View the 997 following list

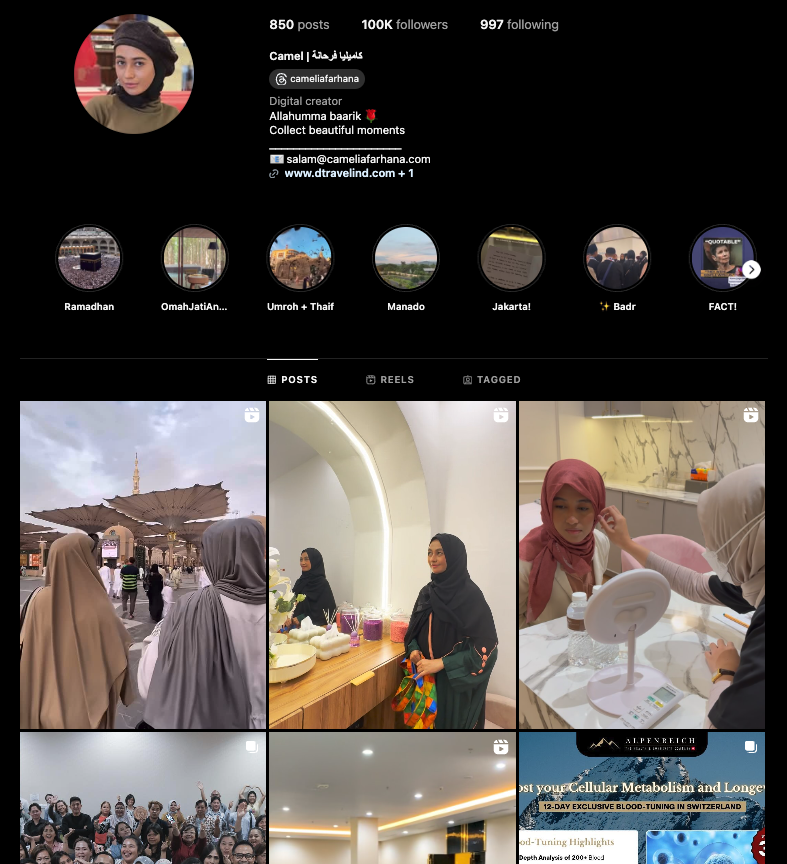[519, 25]
